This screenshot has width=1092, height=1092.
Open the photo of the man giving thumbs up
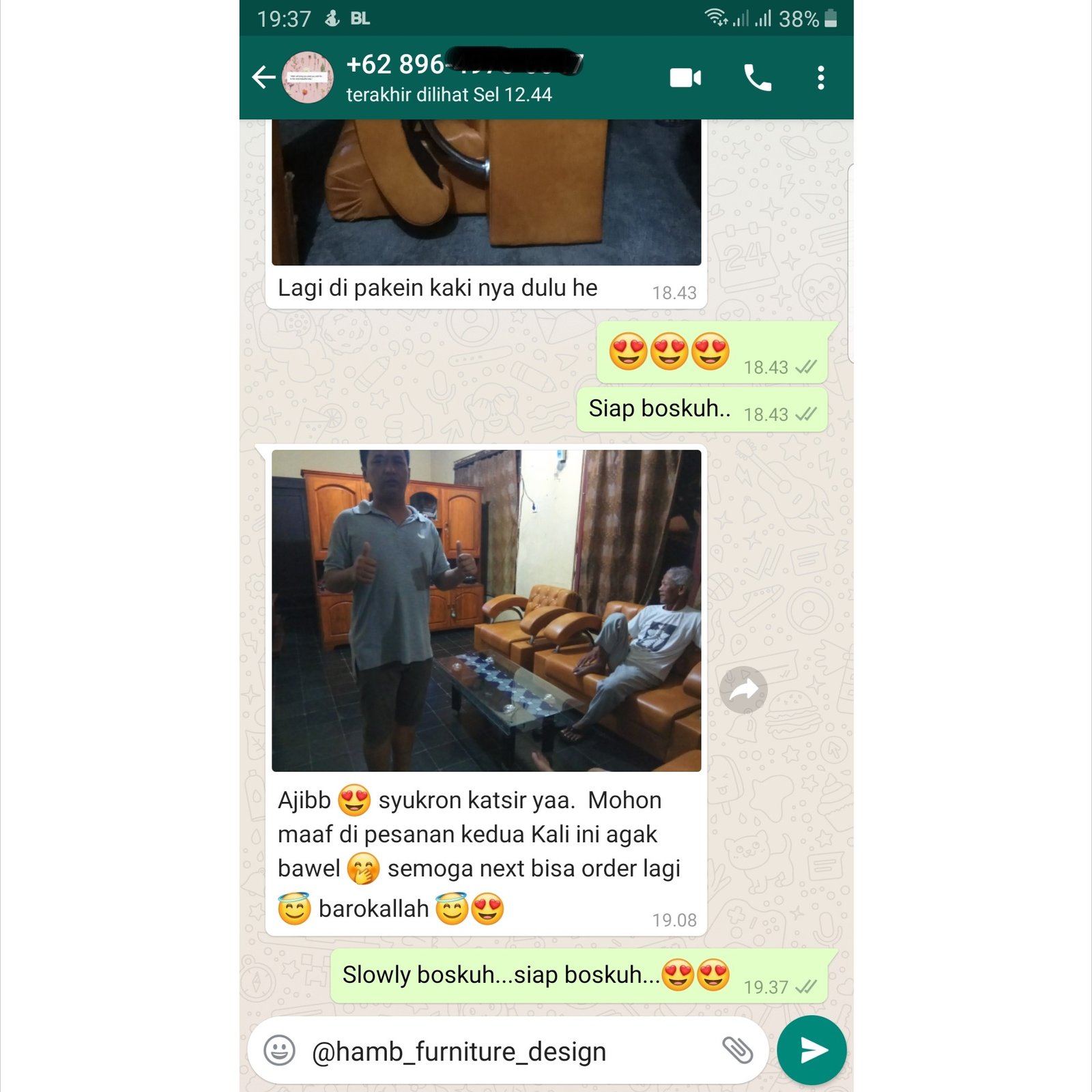click(486, 610)
